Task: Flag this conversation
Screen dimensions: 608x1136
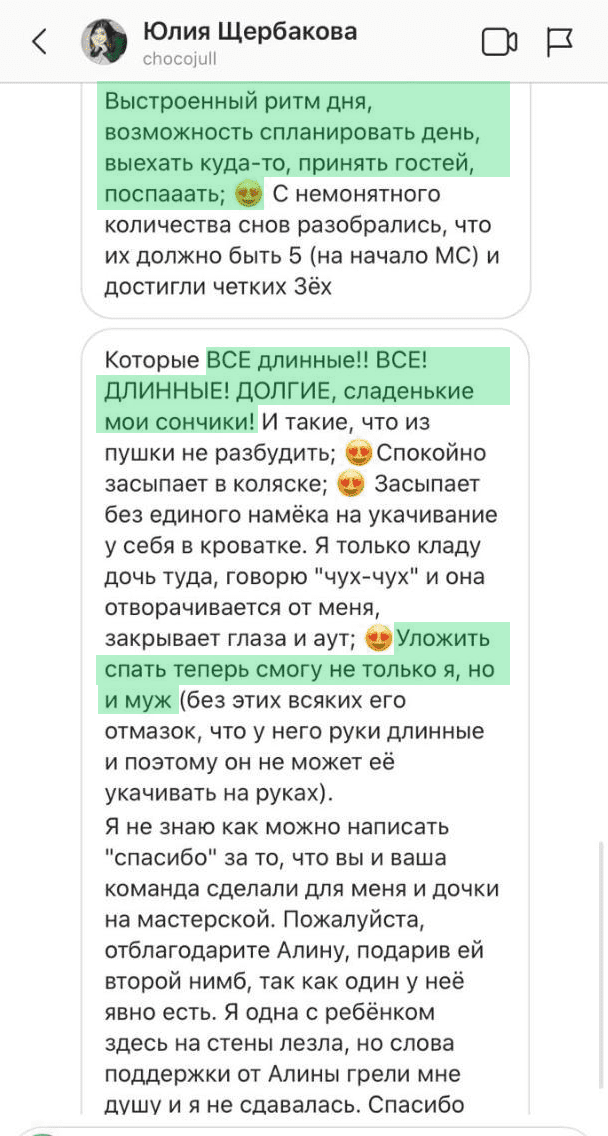Action: (558, 42)
